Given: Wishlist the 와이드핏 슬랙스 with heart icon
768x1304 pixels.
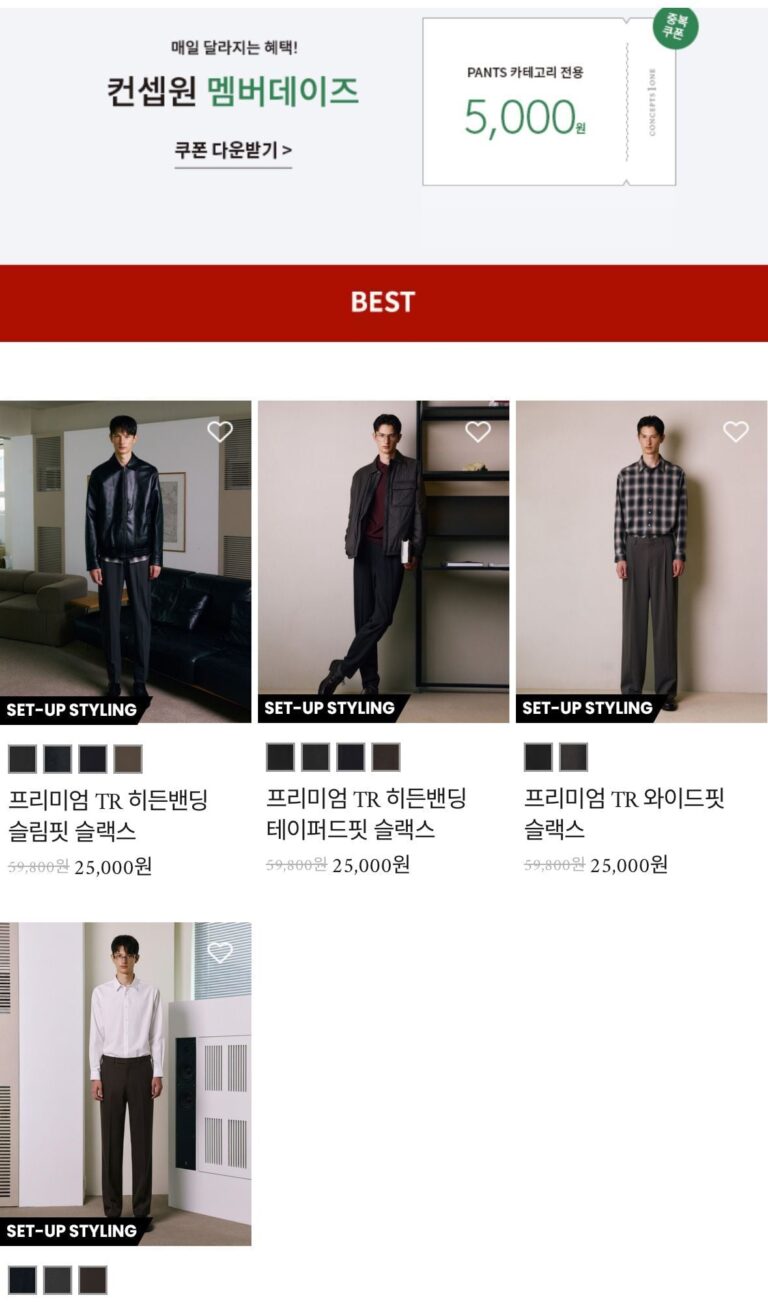Looking at the screenshot, I should click(x=736, y=431).
